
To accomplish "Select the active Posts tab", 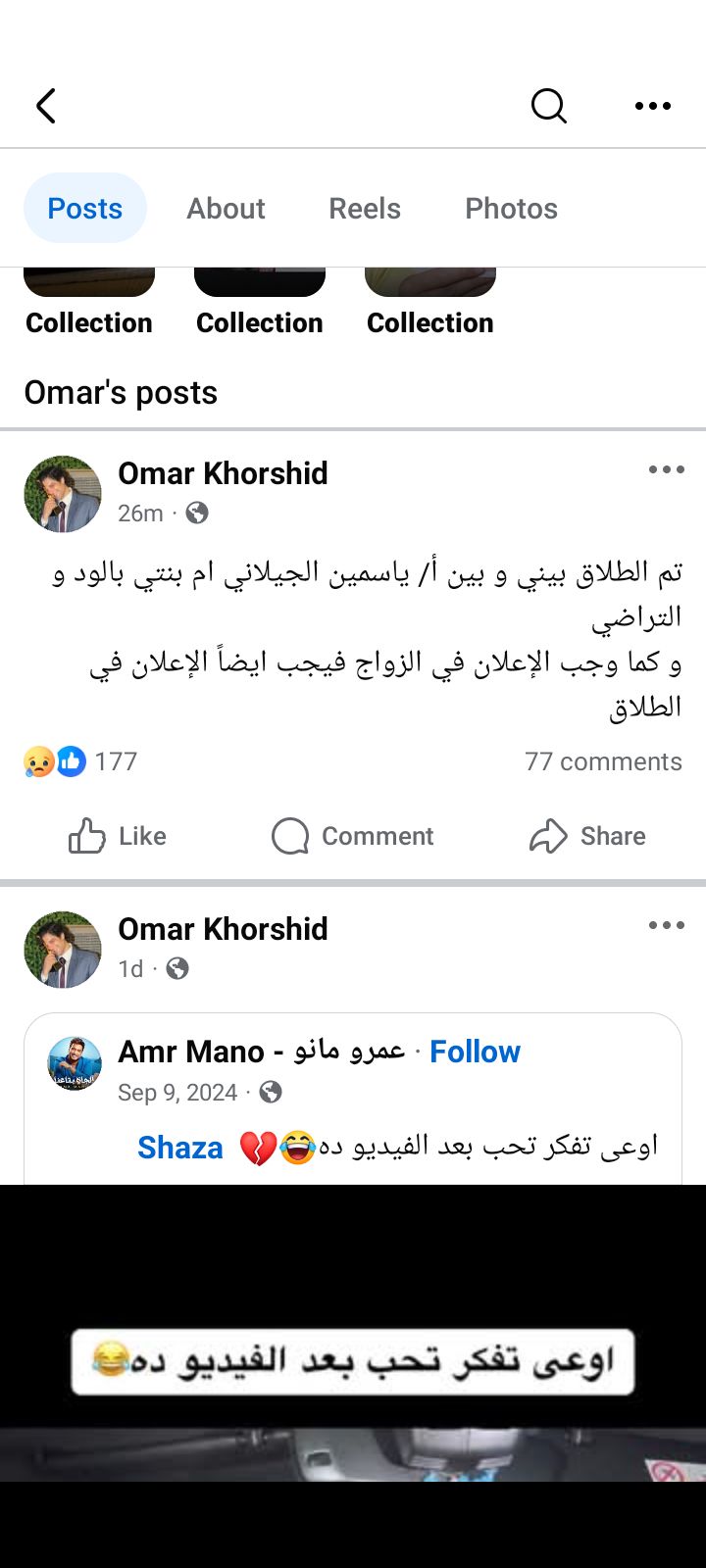I will [85, 208].
